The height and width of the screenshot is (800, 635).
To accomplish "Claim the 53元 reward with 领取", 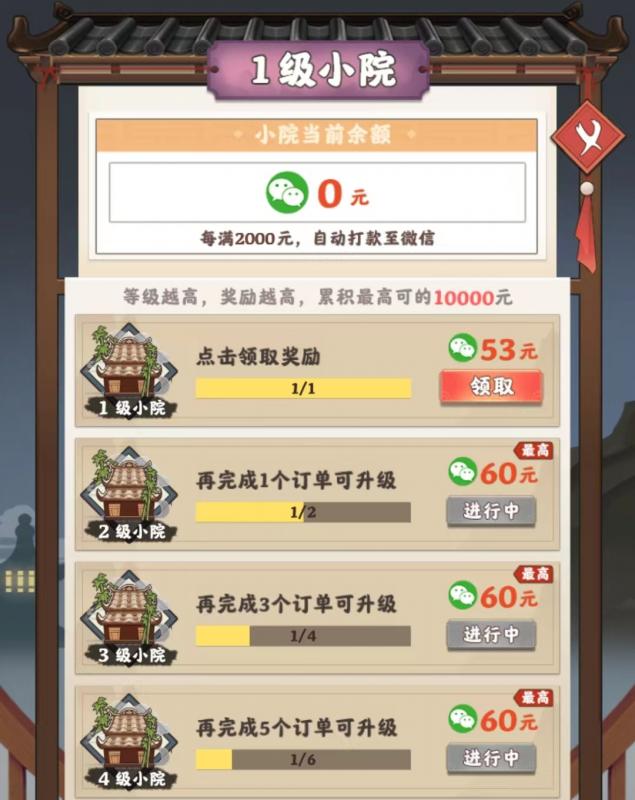I will [491, 386].
